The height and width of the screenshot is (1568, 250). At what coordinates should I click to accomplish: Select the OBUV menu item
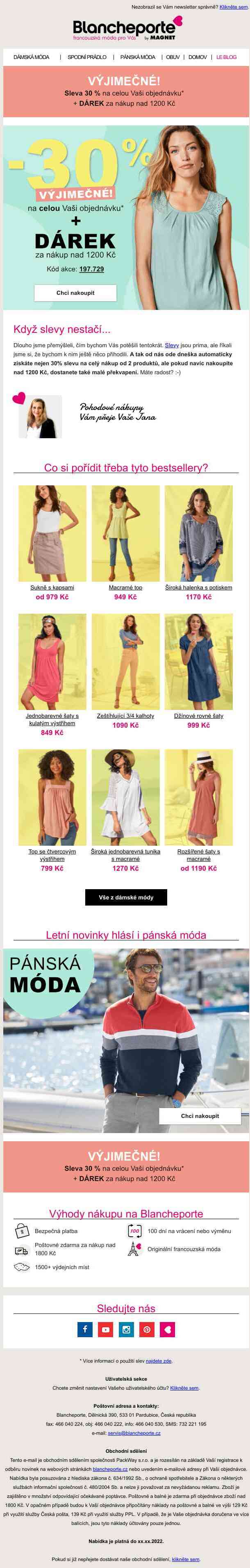[173, 57]
